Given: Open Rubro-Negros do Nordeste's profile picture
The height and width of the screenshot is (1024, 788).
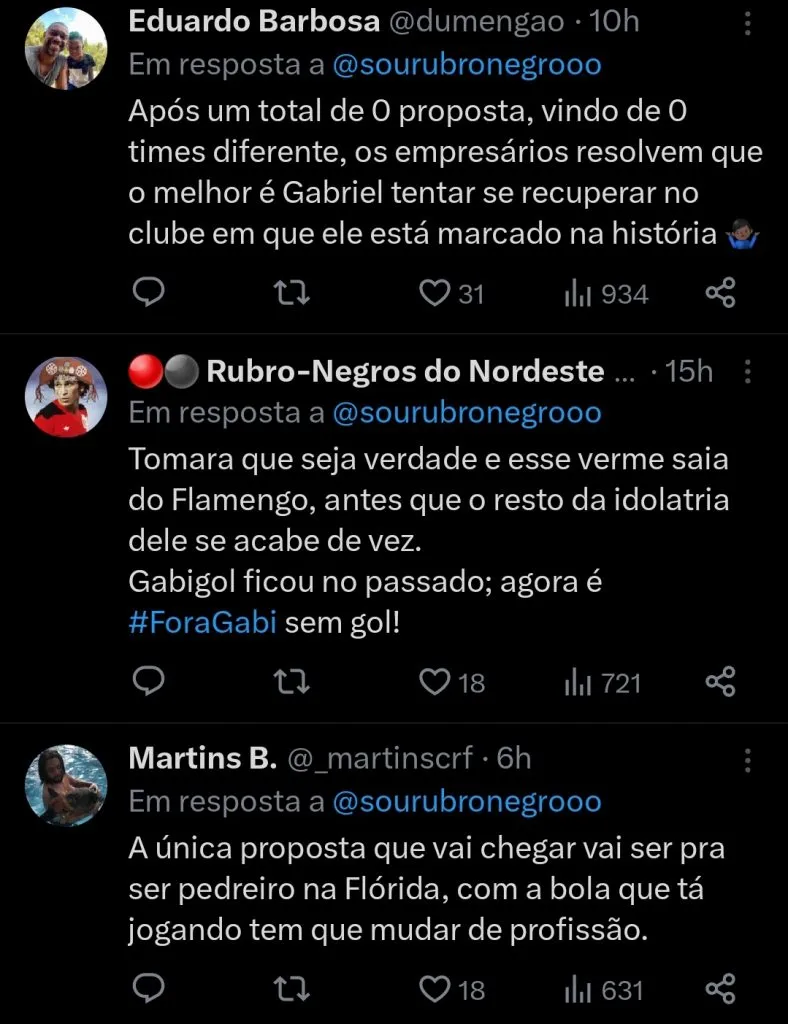Looking at the screenshot, I should tap(66, 395).
